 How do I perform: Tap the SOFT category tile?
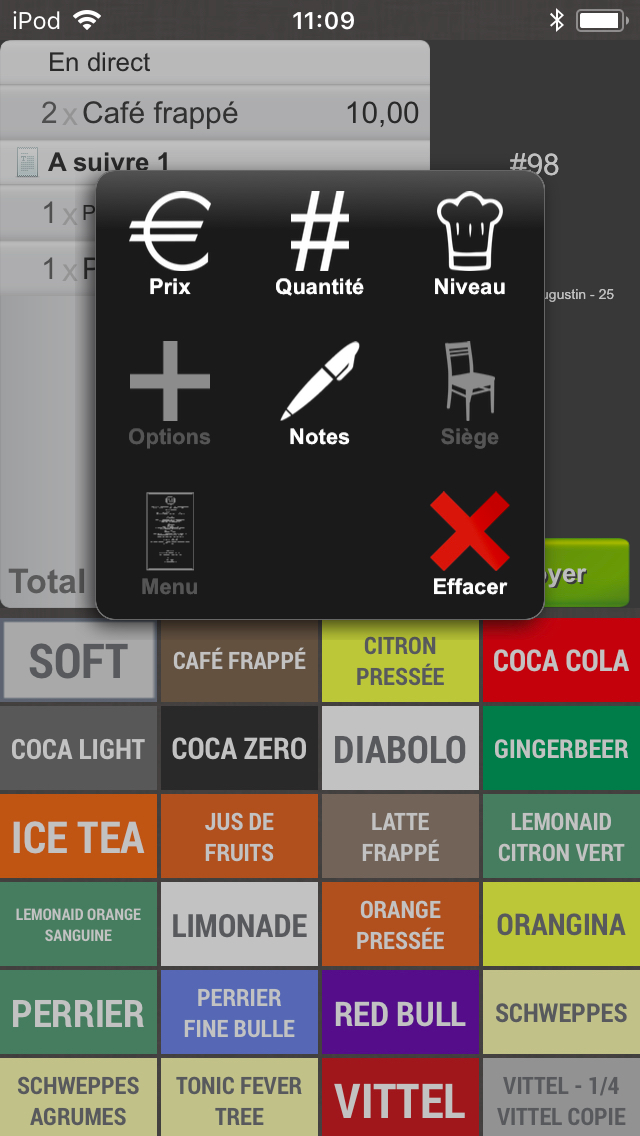coord(78,661)
